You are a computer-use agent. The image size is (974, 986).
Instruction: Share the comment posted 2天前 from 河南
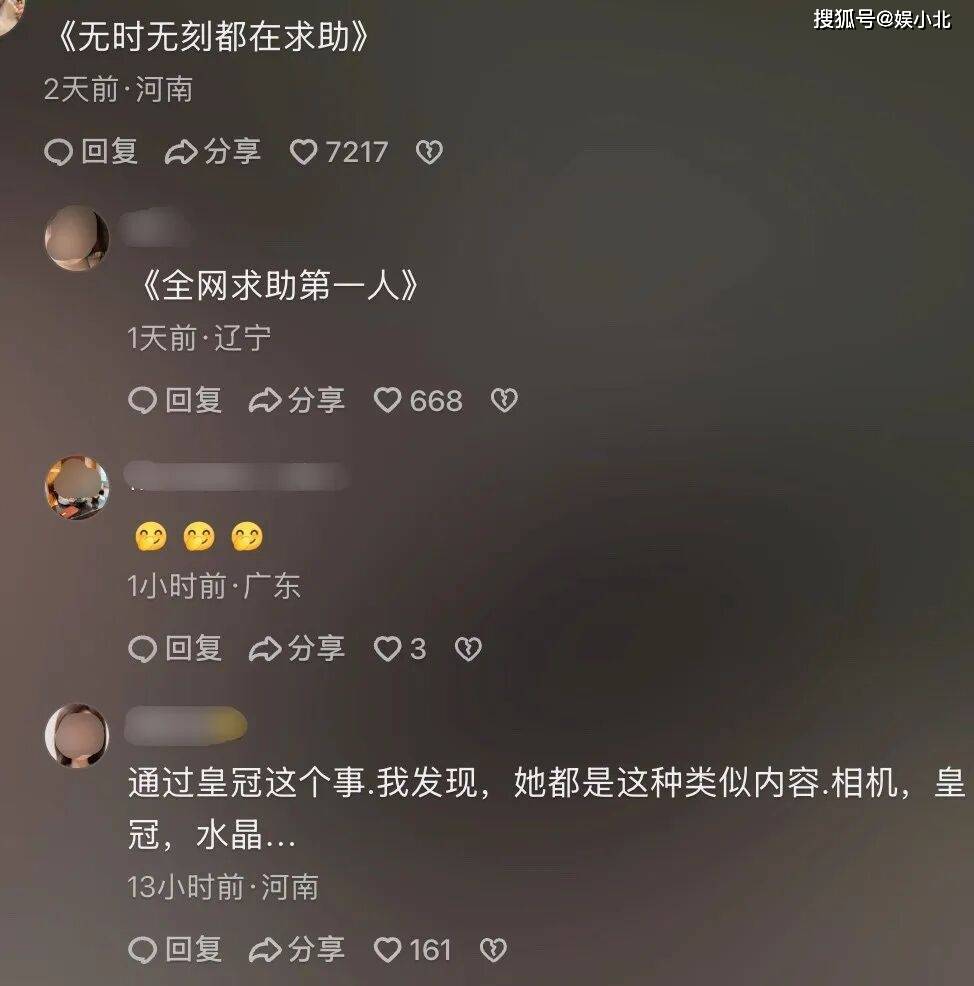click(212, 152)
